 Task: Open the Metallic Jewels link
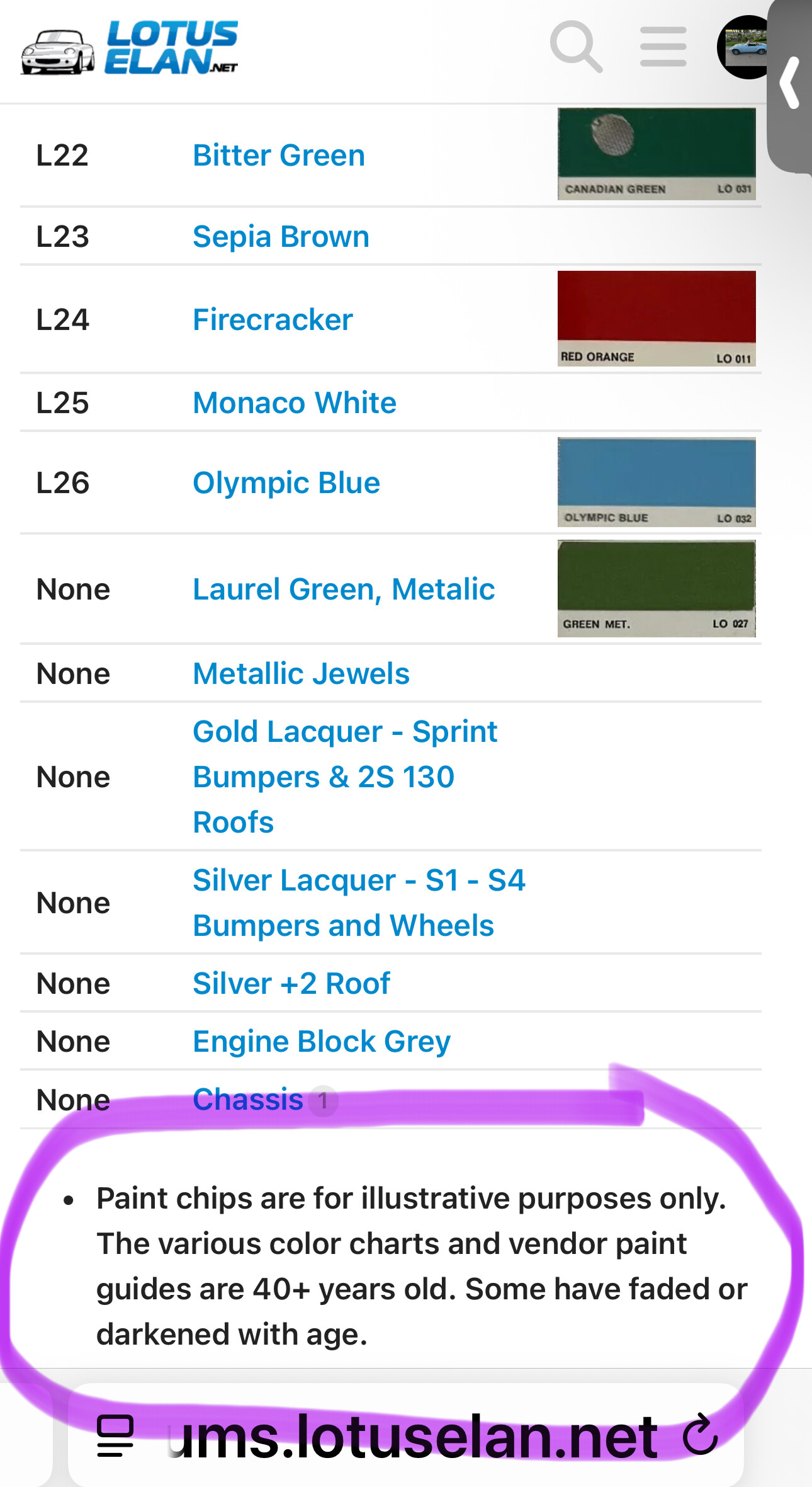coord(301,673)
